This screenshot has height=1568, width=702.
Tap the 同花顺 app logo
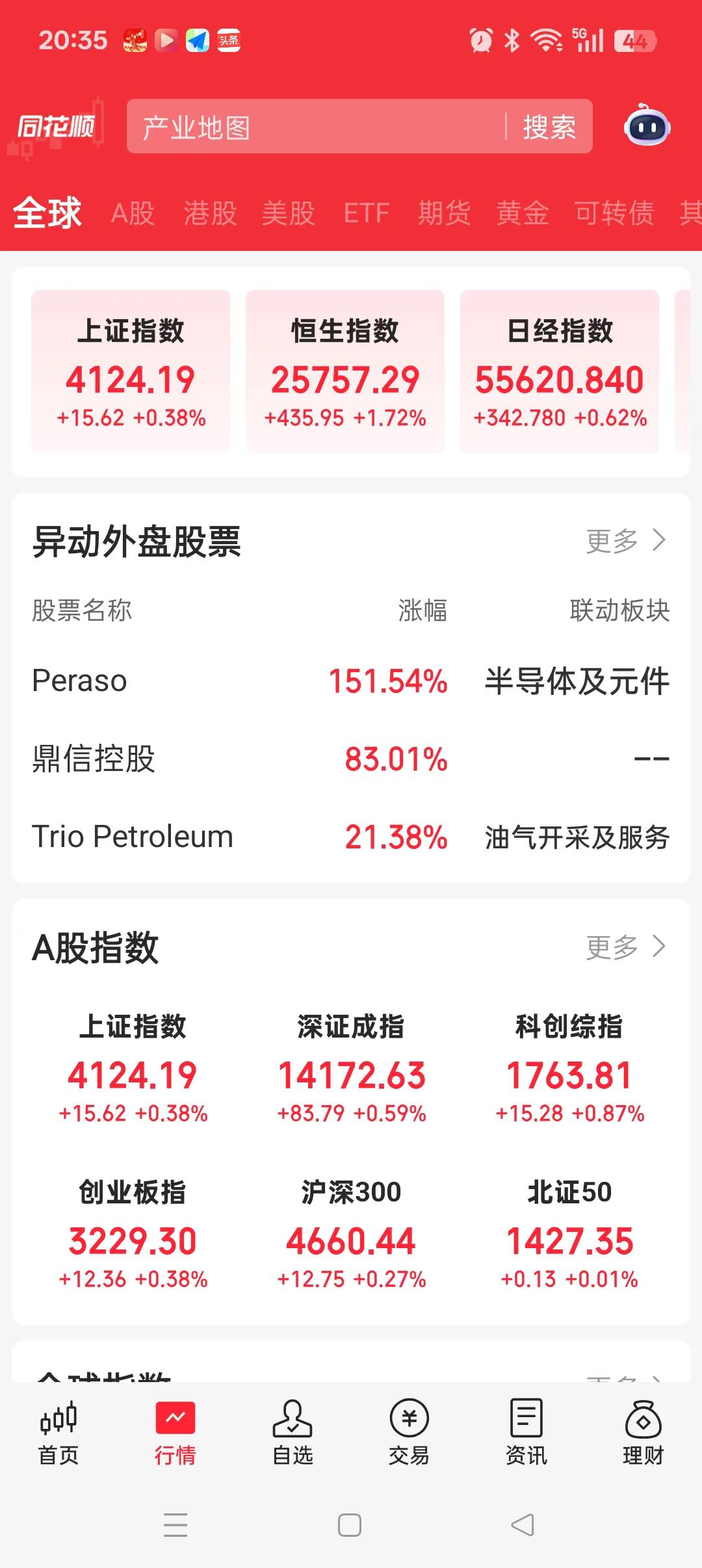pos(57,127)
